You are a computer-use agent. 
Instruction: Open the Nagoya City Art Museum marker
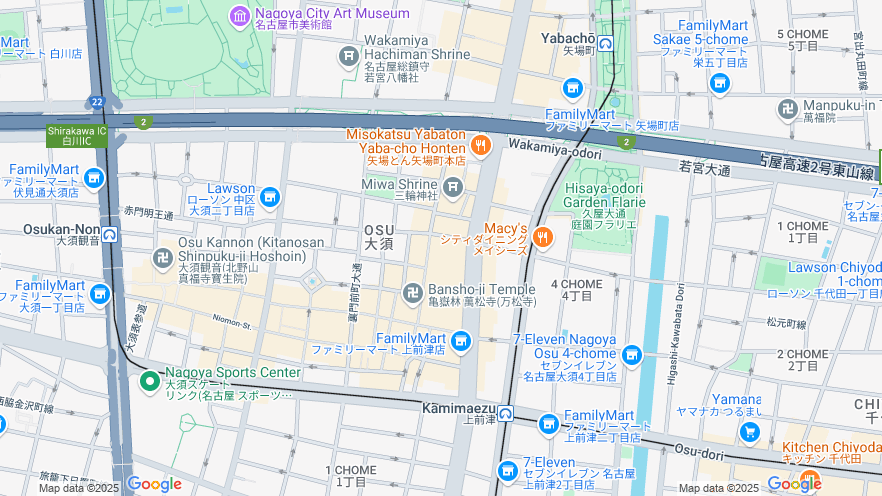click(x=239, y=16)
